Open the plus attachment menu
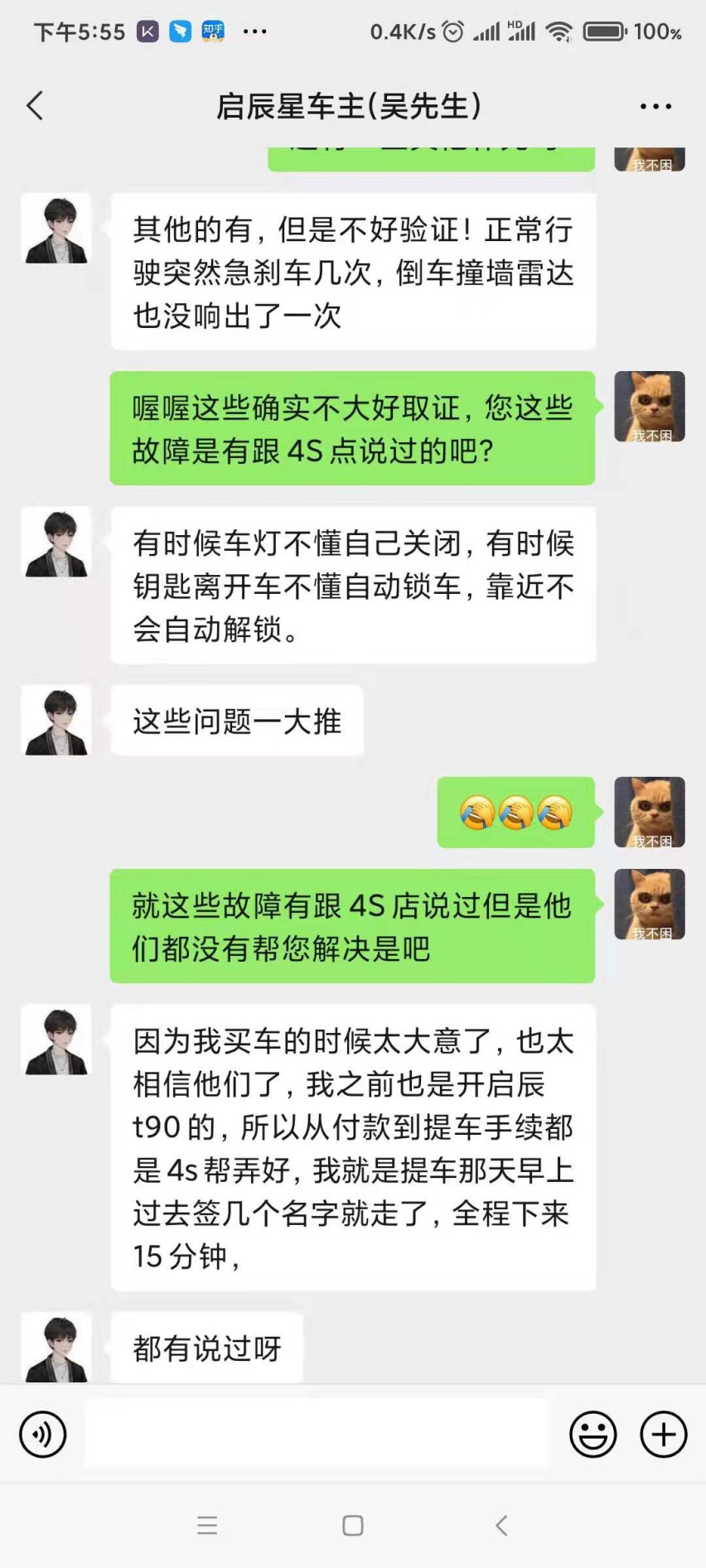Screen dimensions: 706x1568 coord(663,1434)
